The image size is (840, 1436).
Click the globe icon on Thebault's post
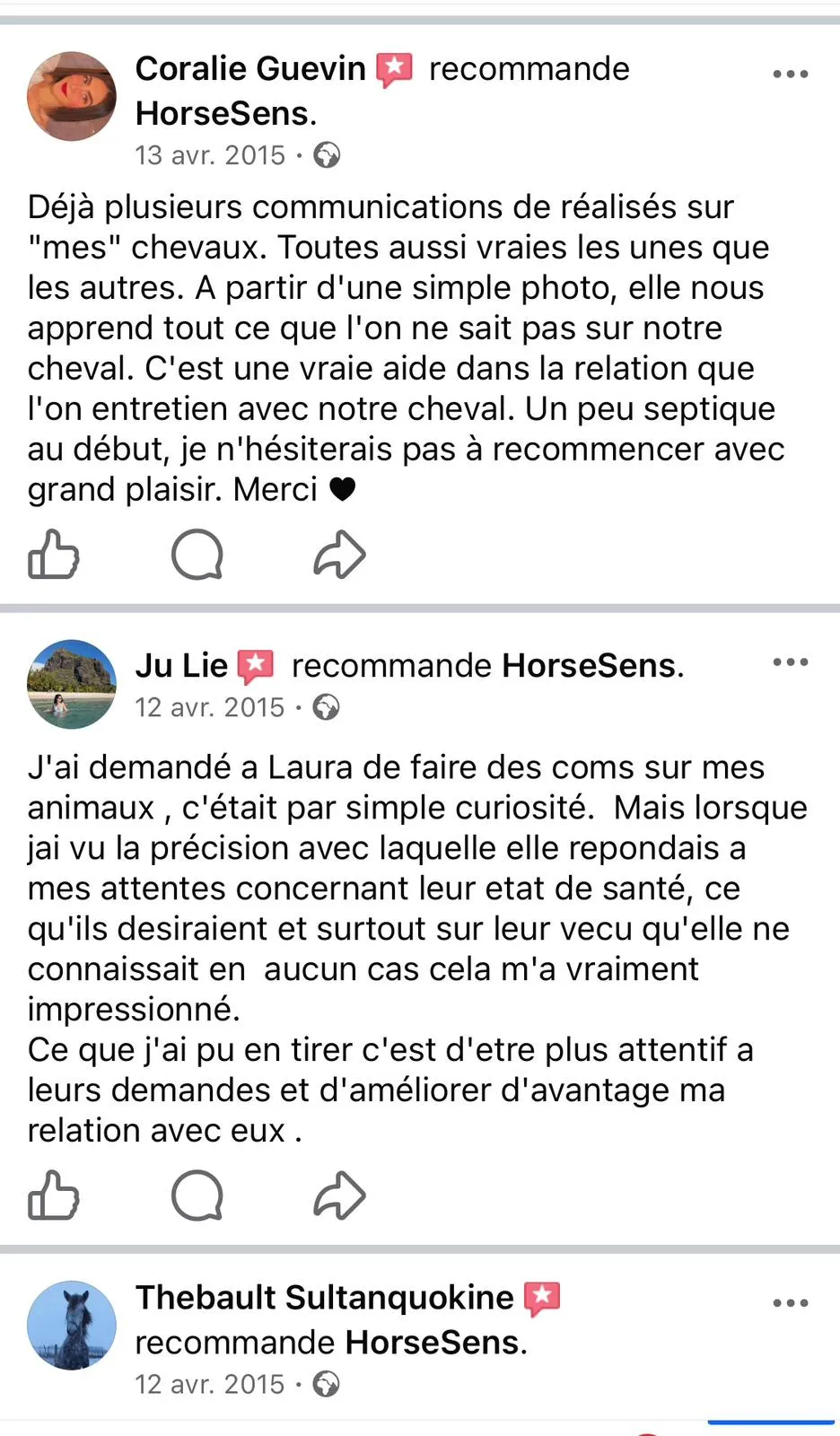pos(327,1384)
